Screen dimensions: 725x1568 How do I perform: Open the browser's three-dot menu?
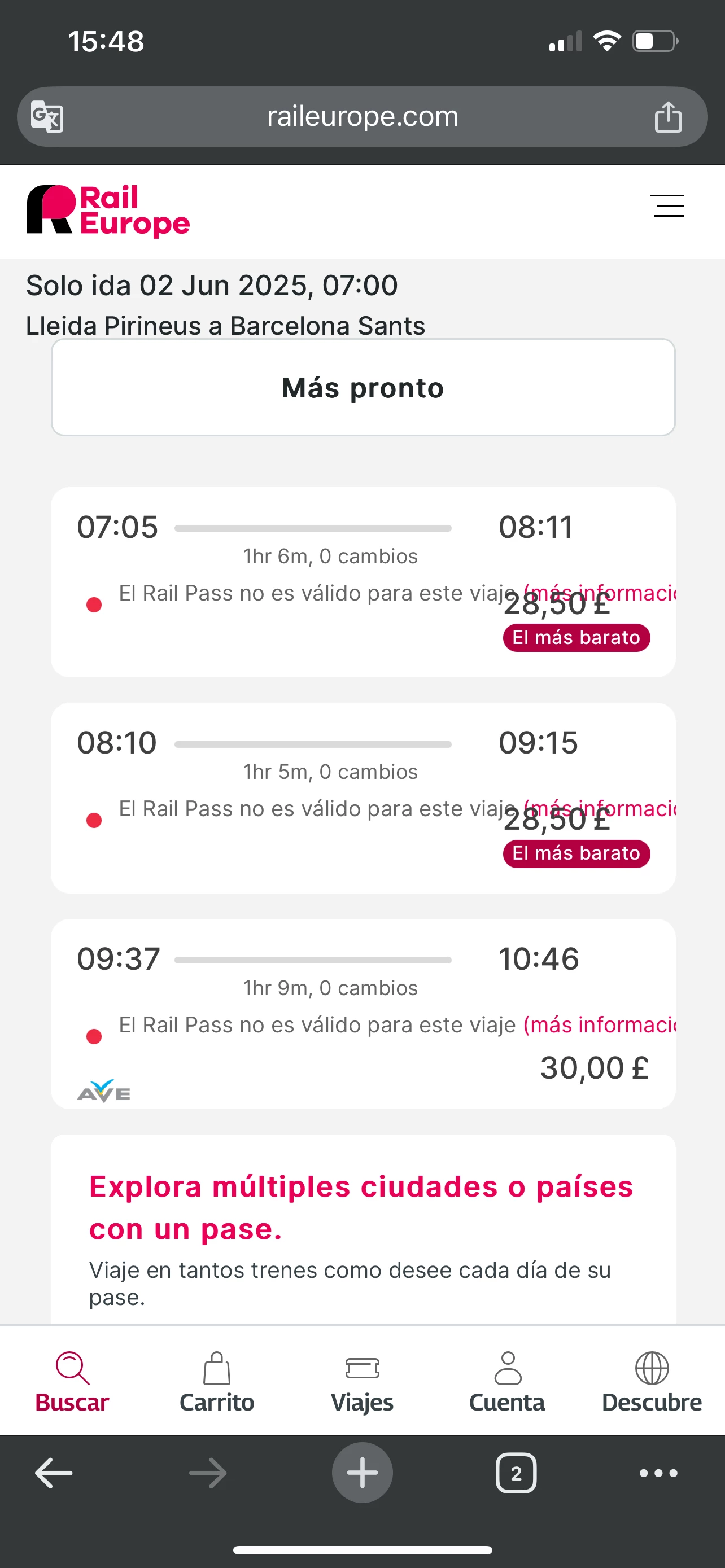tap(658, 1474)
